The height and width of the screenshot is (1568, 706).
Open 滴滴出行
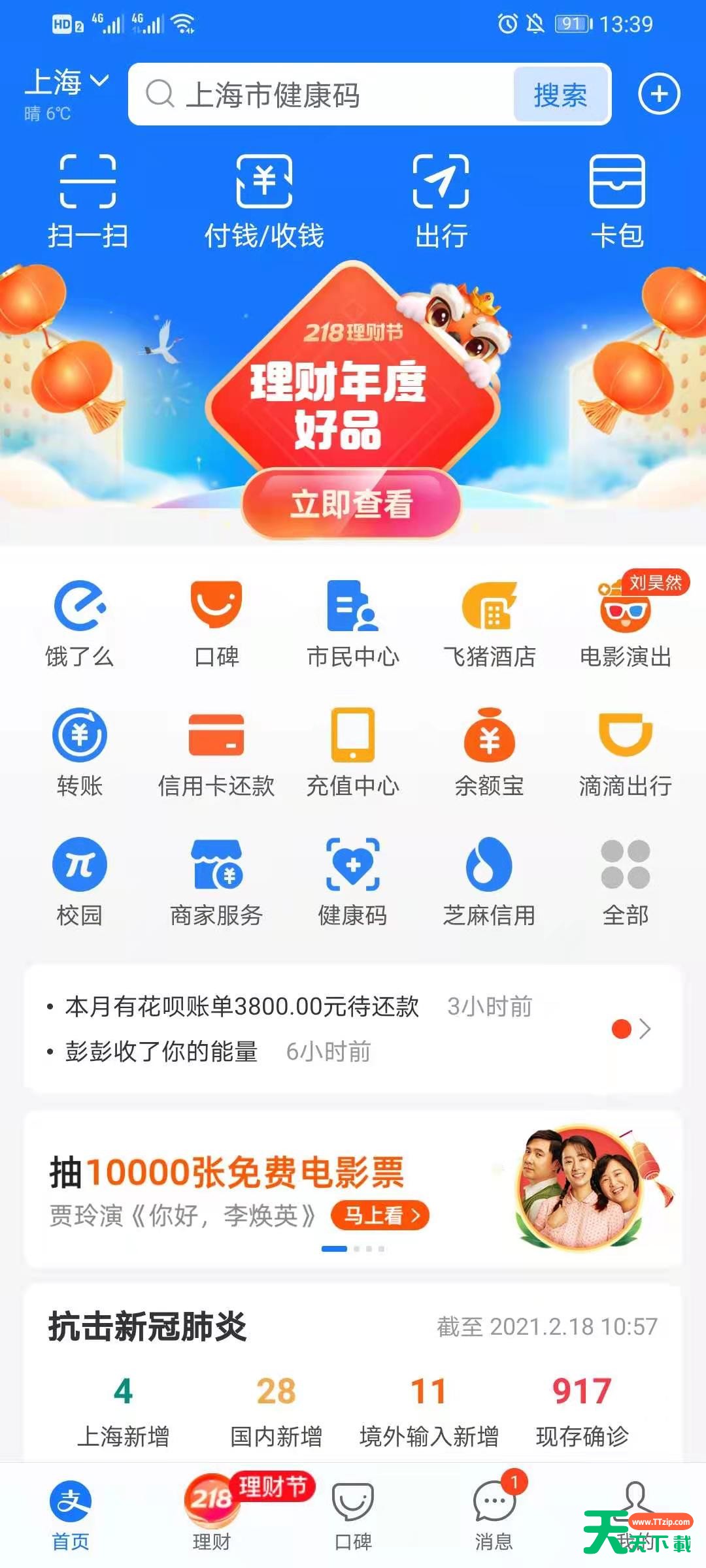tap(626, 753)
